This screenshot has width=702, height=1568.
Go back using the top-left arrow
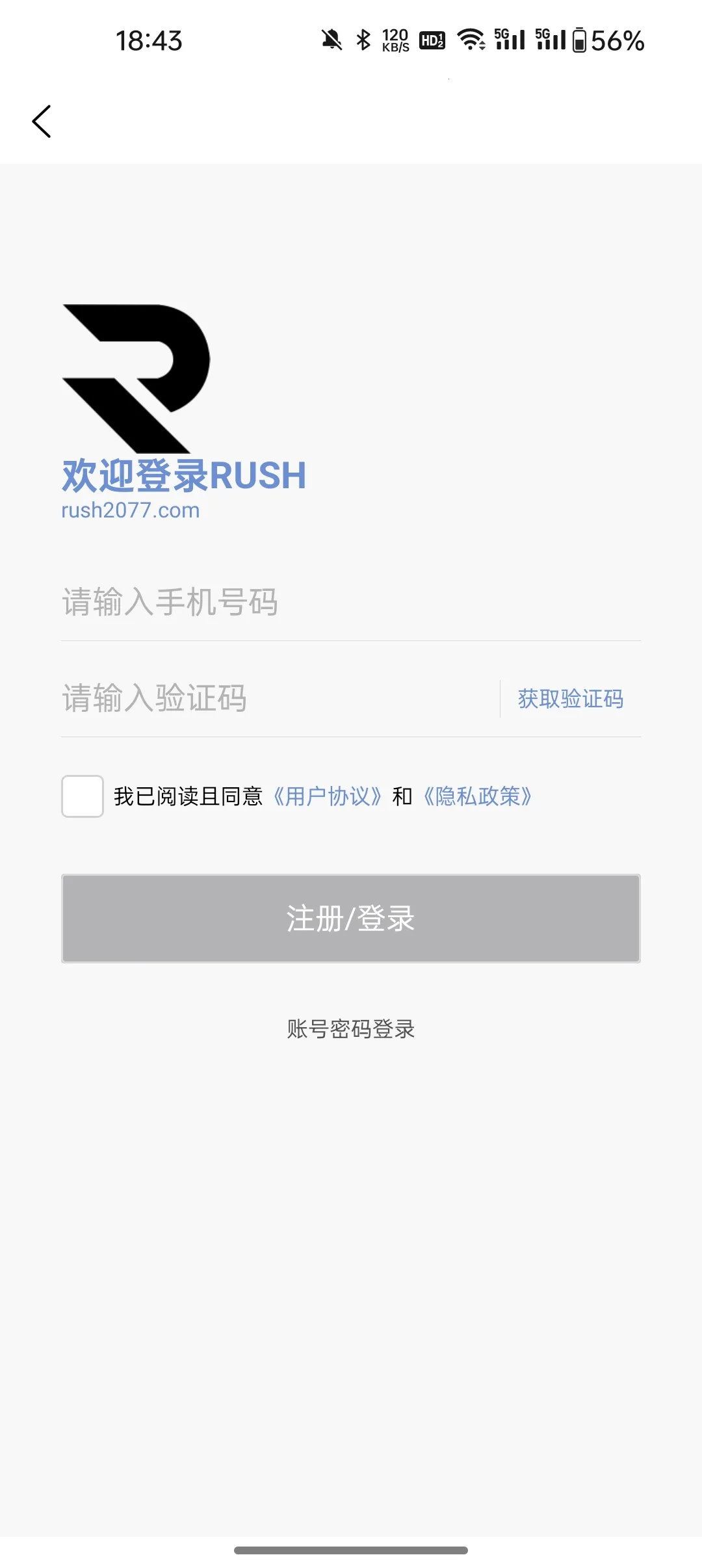[42, 122]
